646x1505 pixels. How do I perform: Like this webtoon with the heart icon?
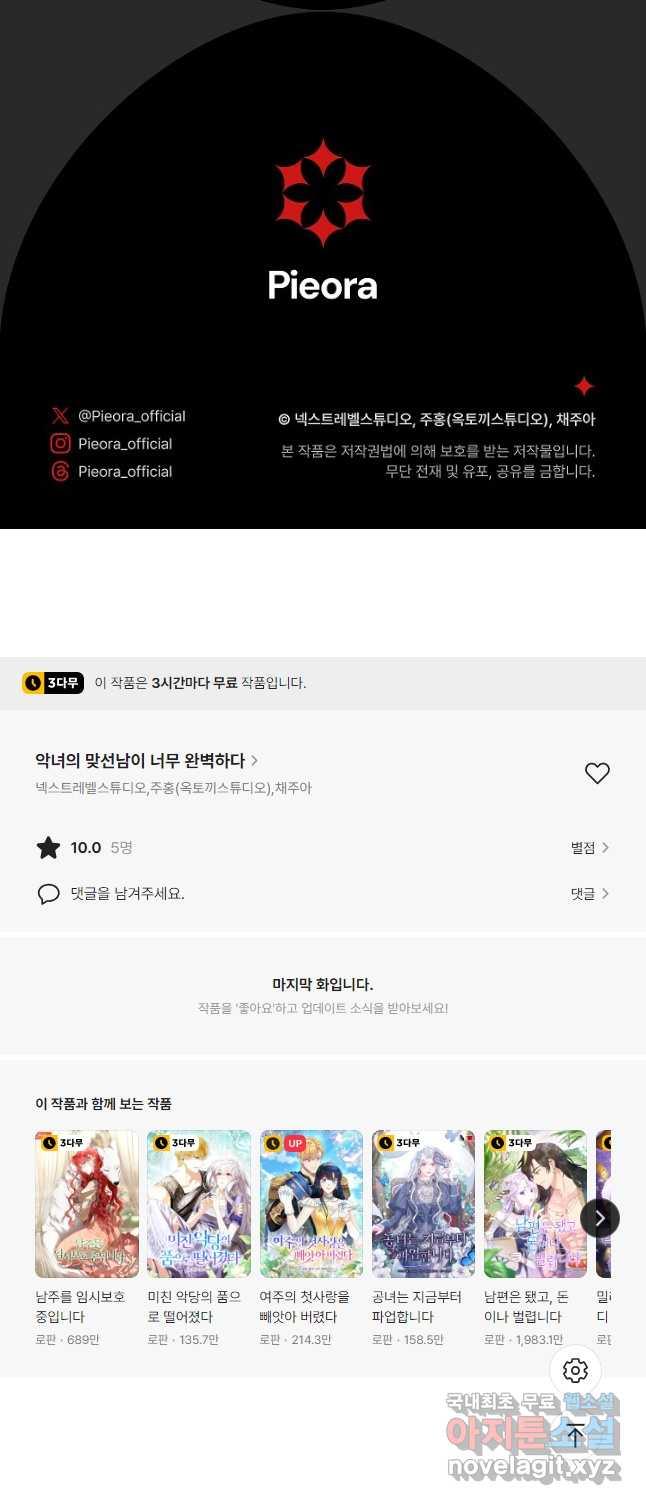[597, 773]
